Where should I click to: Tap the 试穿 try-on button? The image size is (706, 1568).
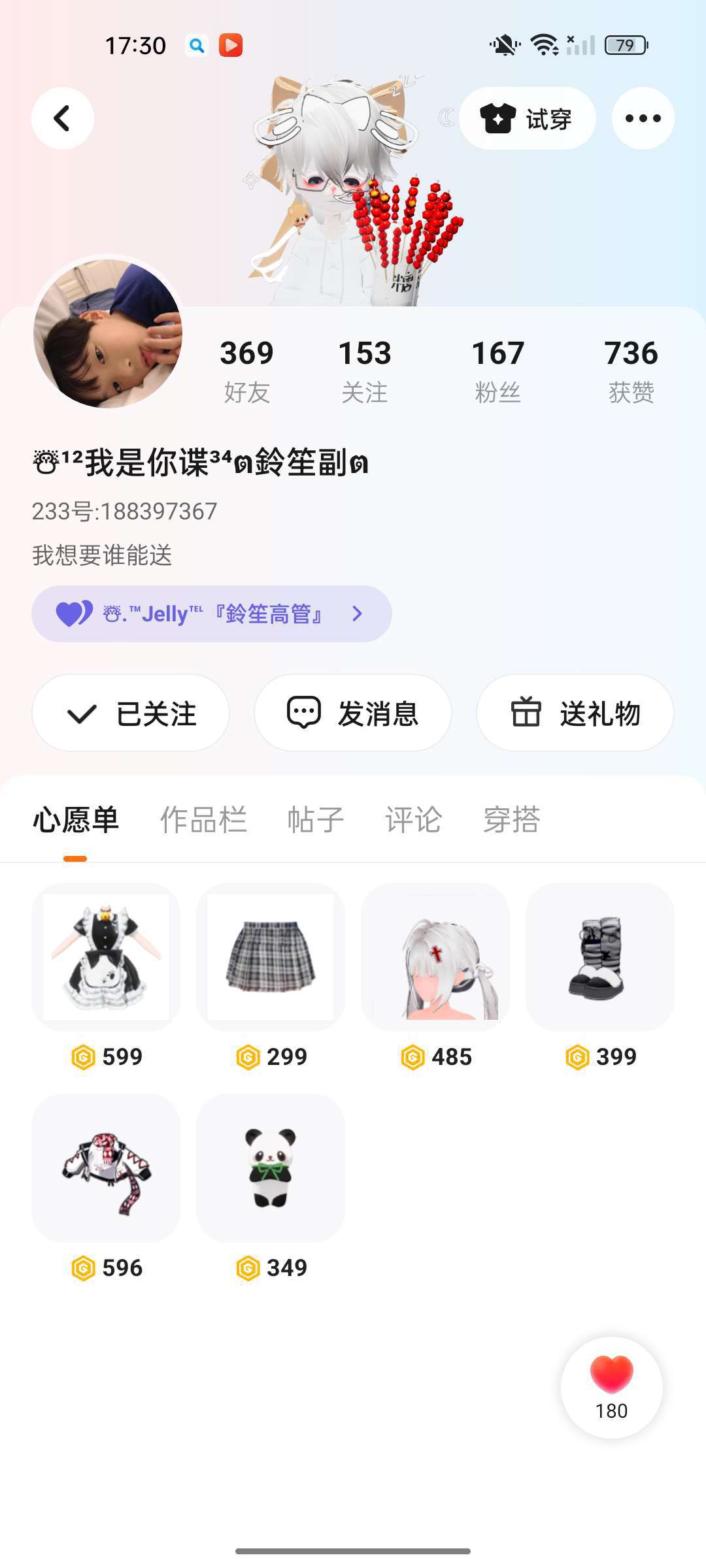tap(527, 118)
